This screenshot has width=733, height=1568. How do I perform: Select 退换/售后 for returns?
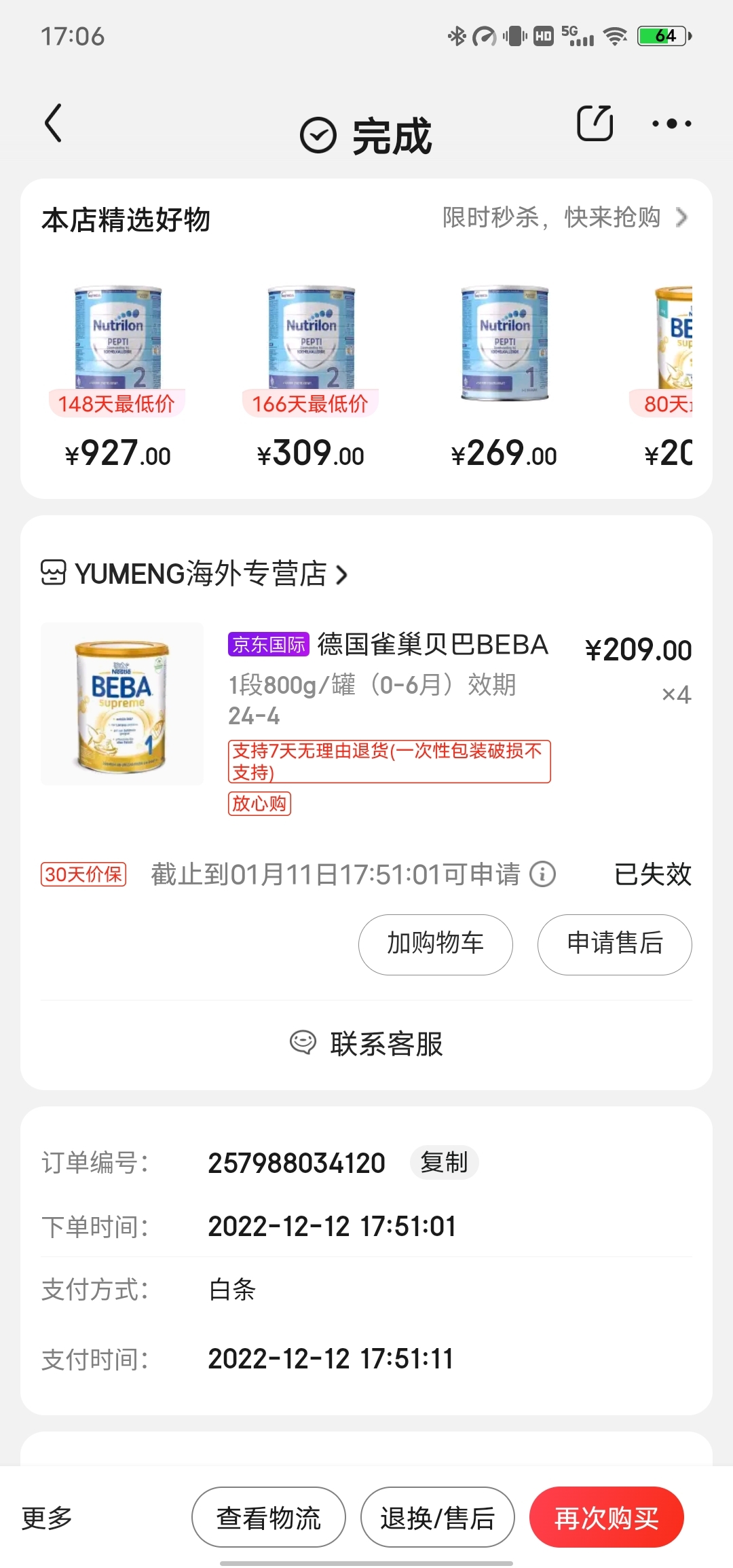pyautogui.click(x=437, y=1518)
